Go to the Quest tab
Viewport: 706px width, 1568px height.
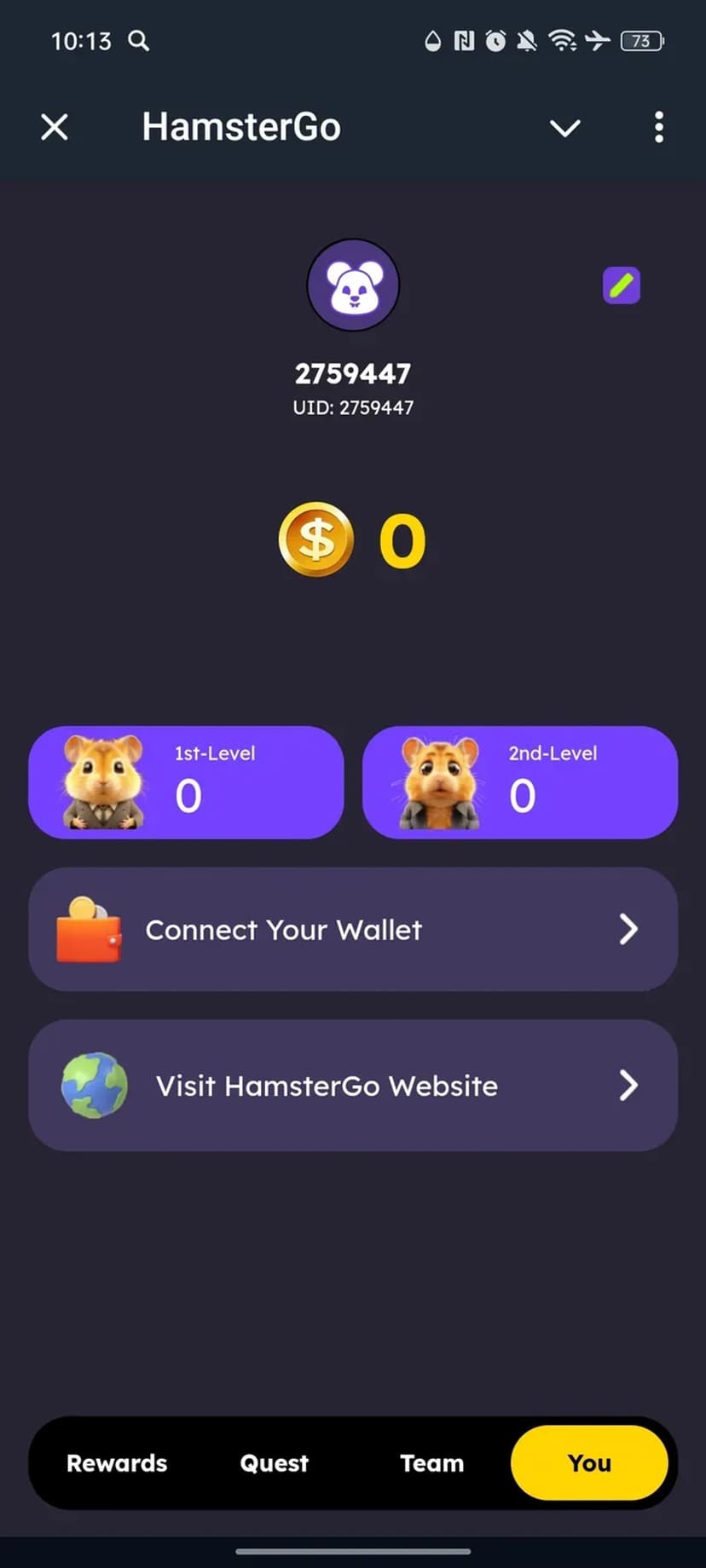click(x=274, y=1463)
